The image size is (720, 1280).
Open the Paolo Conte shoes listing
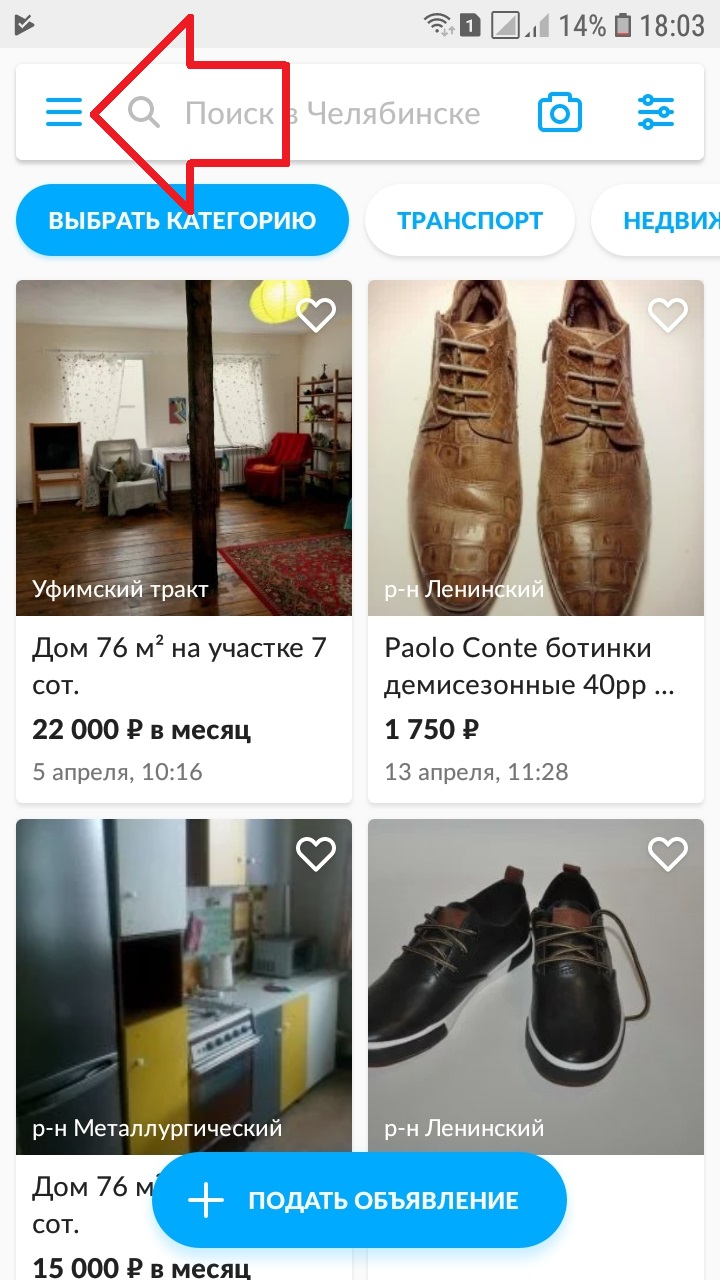pyautogui.click(x=536, y=540)
